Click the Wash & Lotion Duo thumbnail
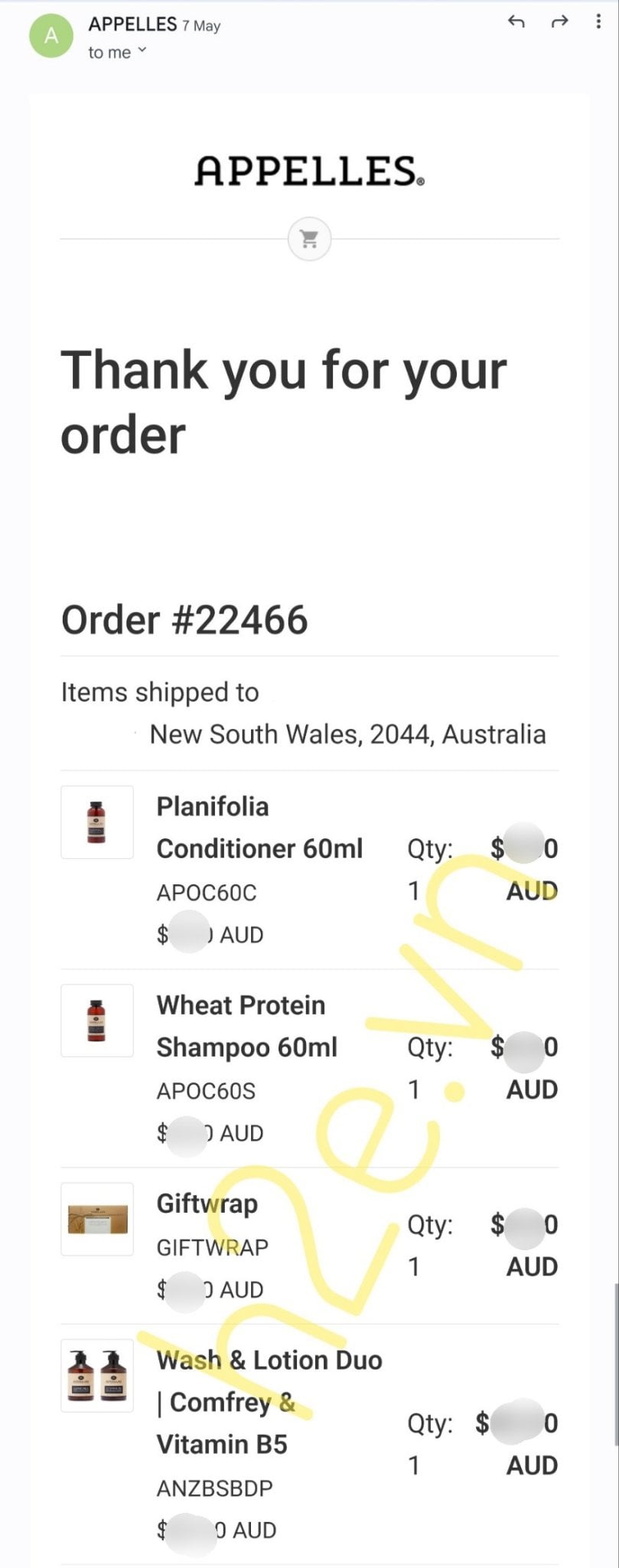 (97, 1376)
